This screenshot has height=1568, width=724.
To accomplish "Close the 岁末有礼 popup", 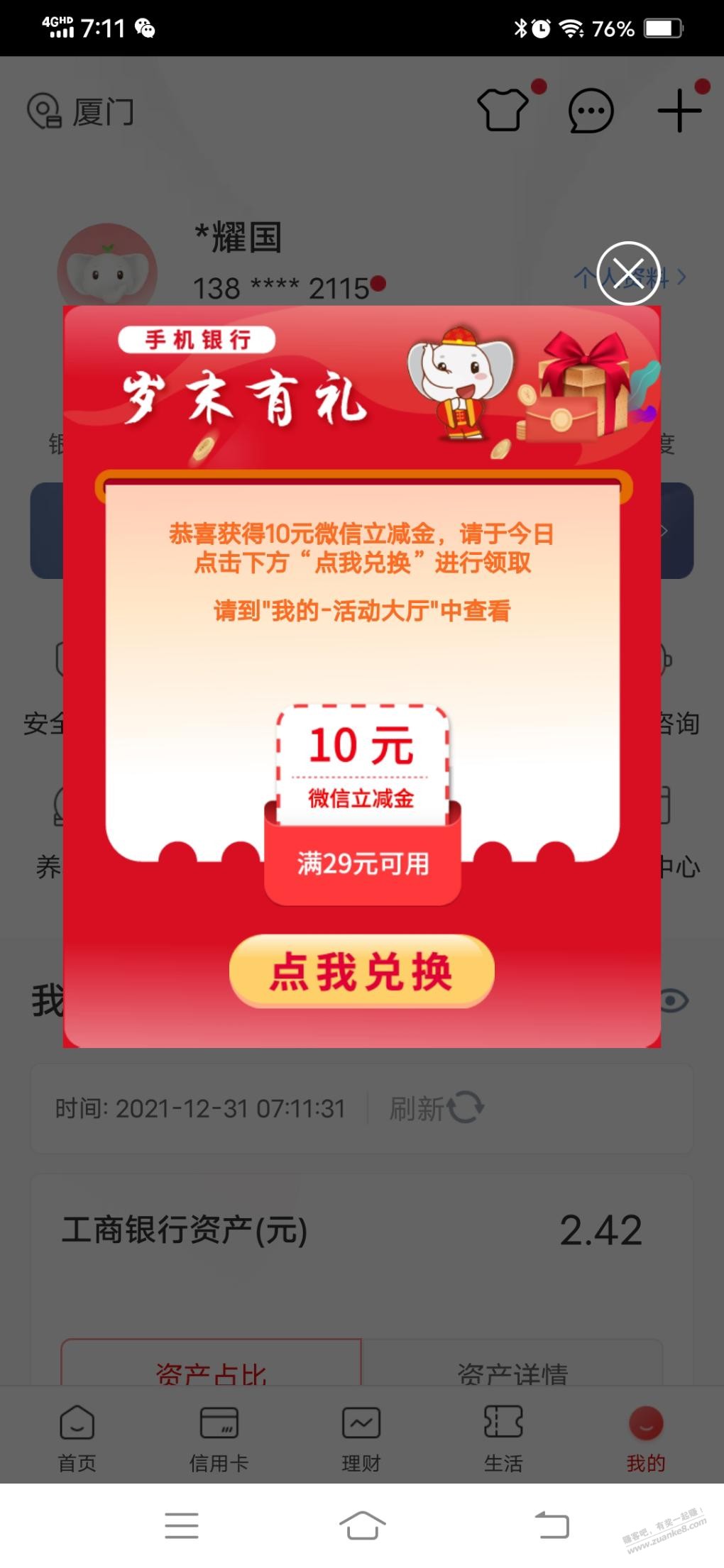I will tap(628, 274).
